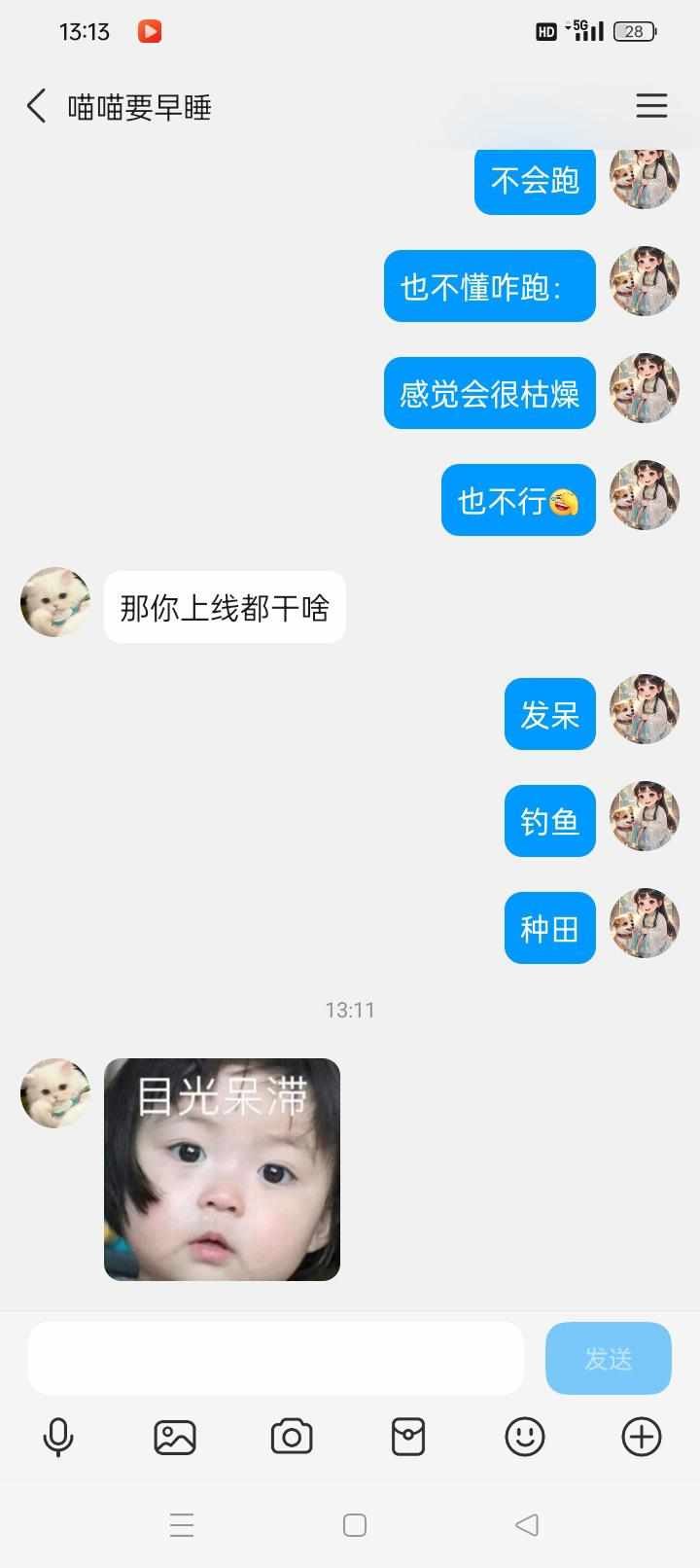This screenshot has height=1568, width=700.
Task: View the 目光呆滞 sticker image
Action: (x=222, y=1169)
